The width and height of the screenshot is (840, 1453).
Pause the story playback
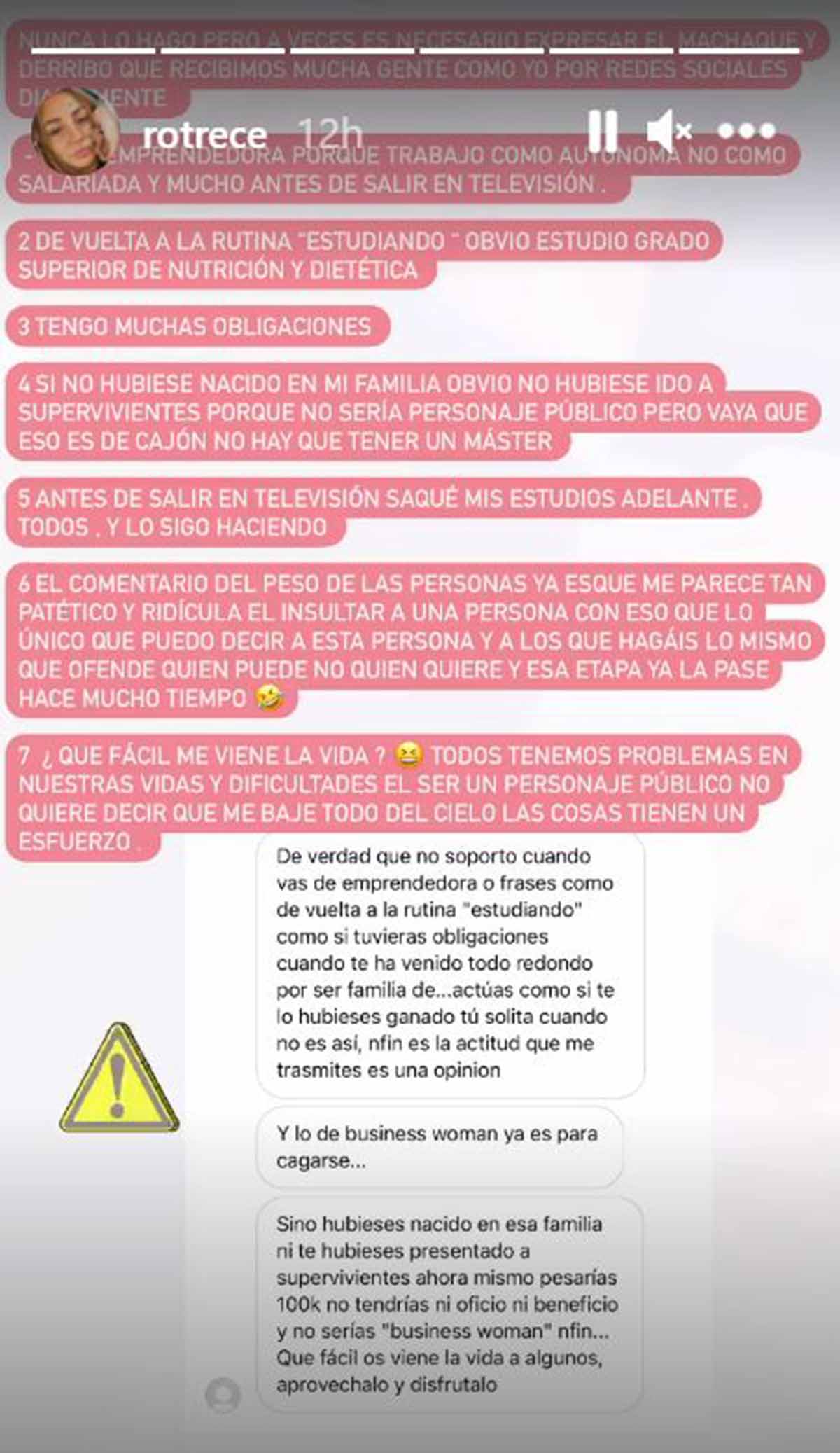[603, 131]
